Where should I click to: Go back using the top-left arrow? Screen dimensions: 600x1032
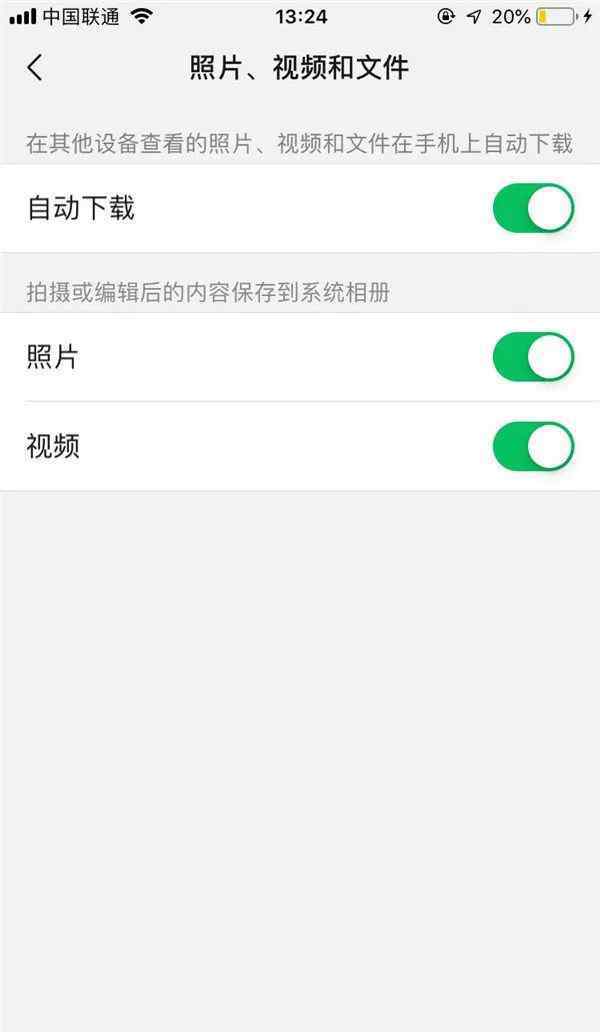[35, 68]
